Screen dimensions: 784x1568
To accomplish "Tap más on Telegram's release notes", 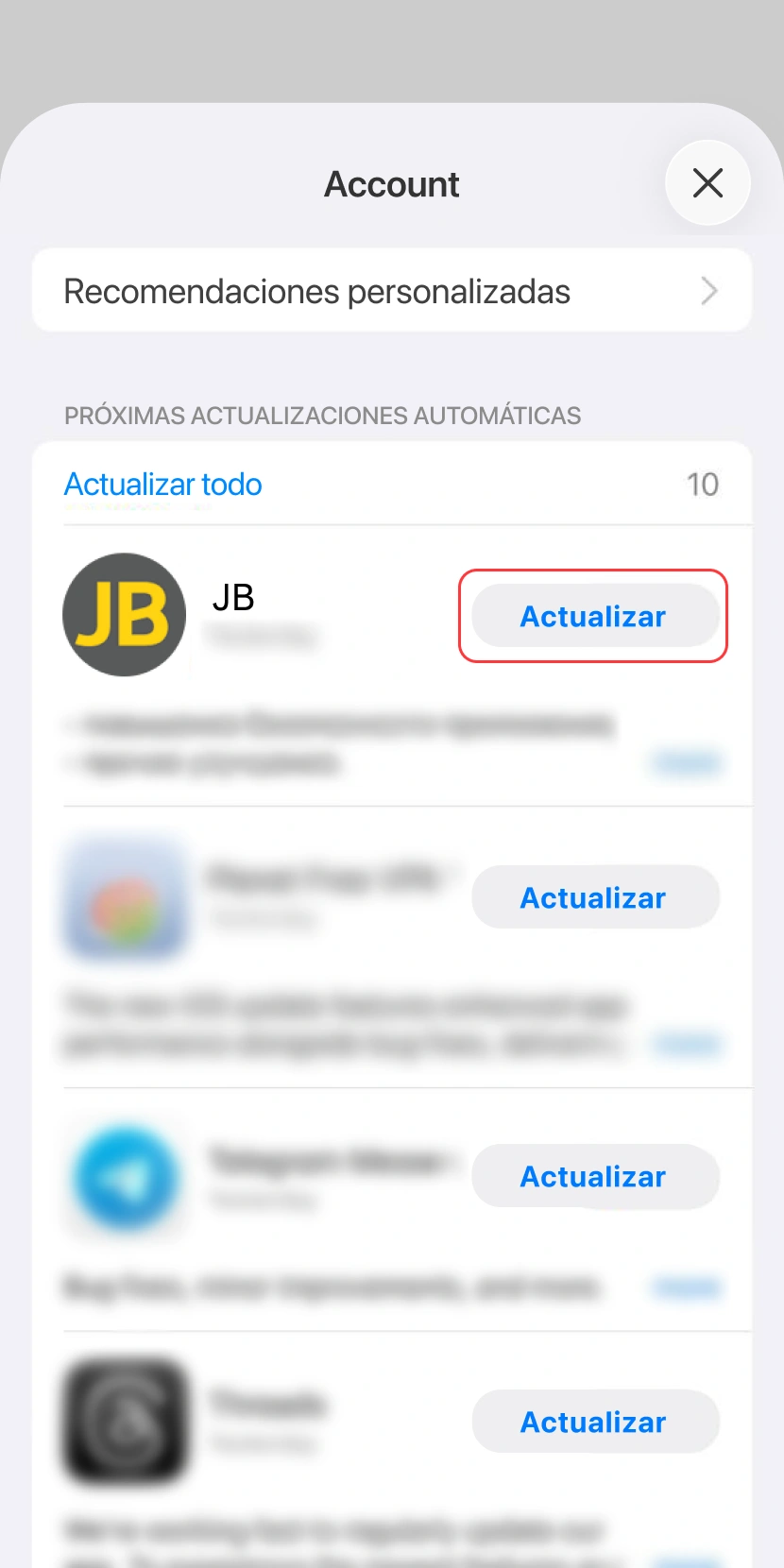I will (688, 1287).
